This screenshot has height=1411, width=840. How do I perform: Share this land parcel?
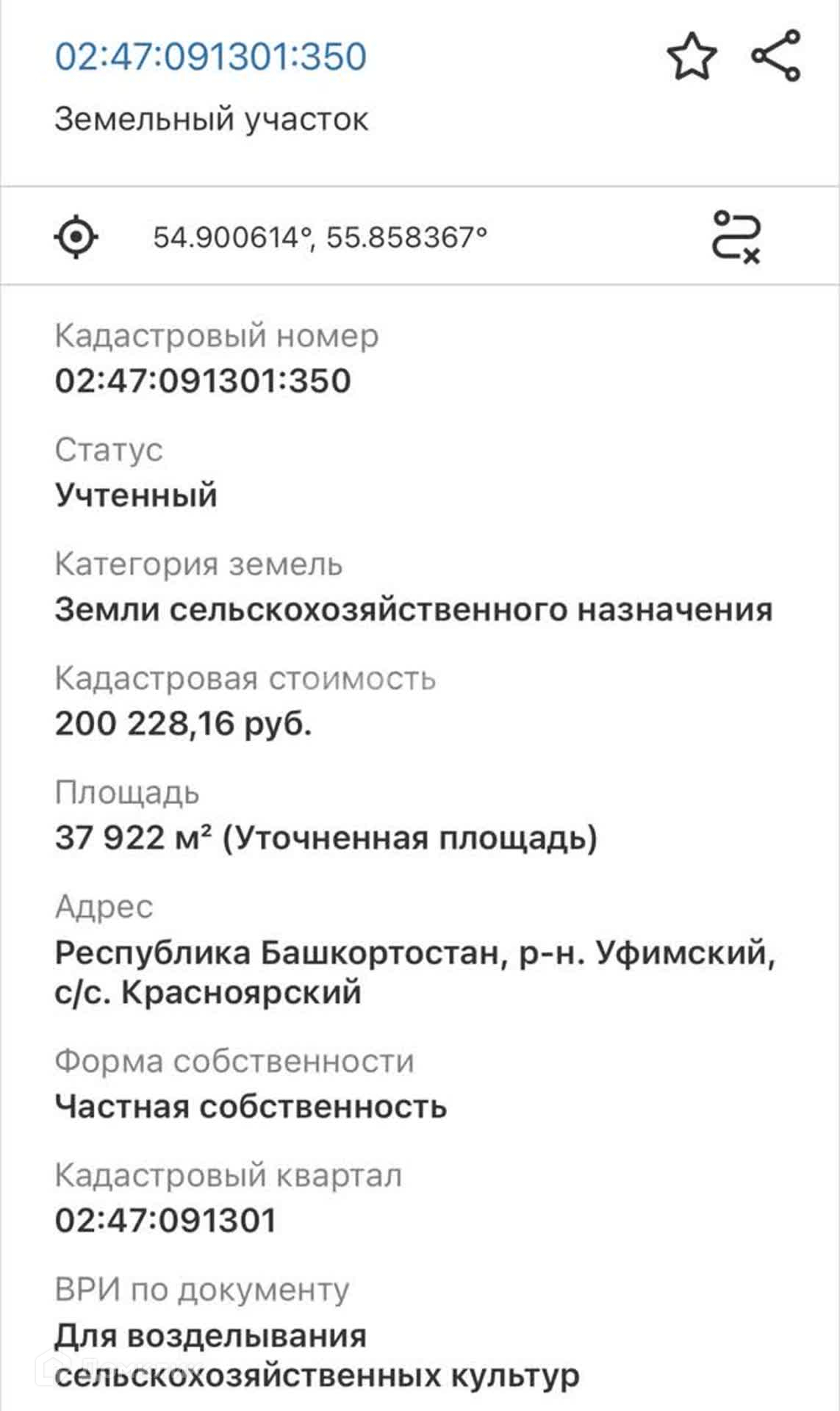(x=775, y=56)
